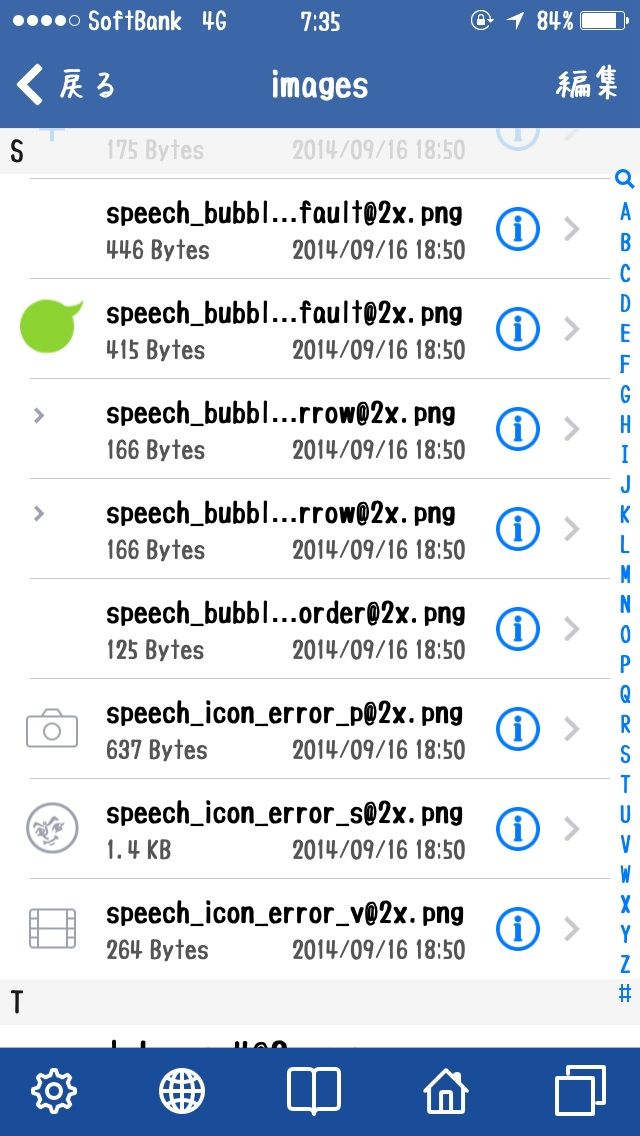This screenshot has height=1136, width=640.
Task: Open speech_bubbl…order@2x.png file
Action: pyautogui.click(x=304, y=629)
